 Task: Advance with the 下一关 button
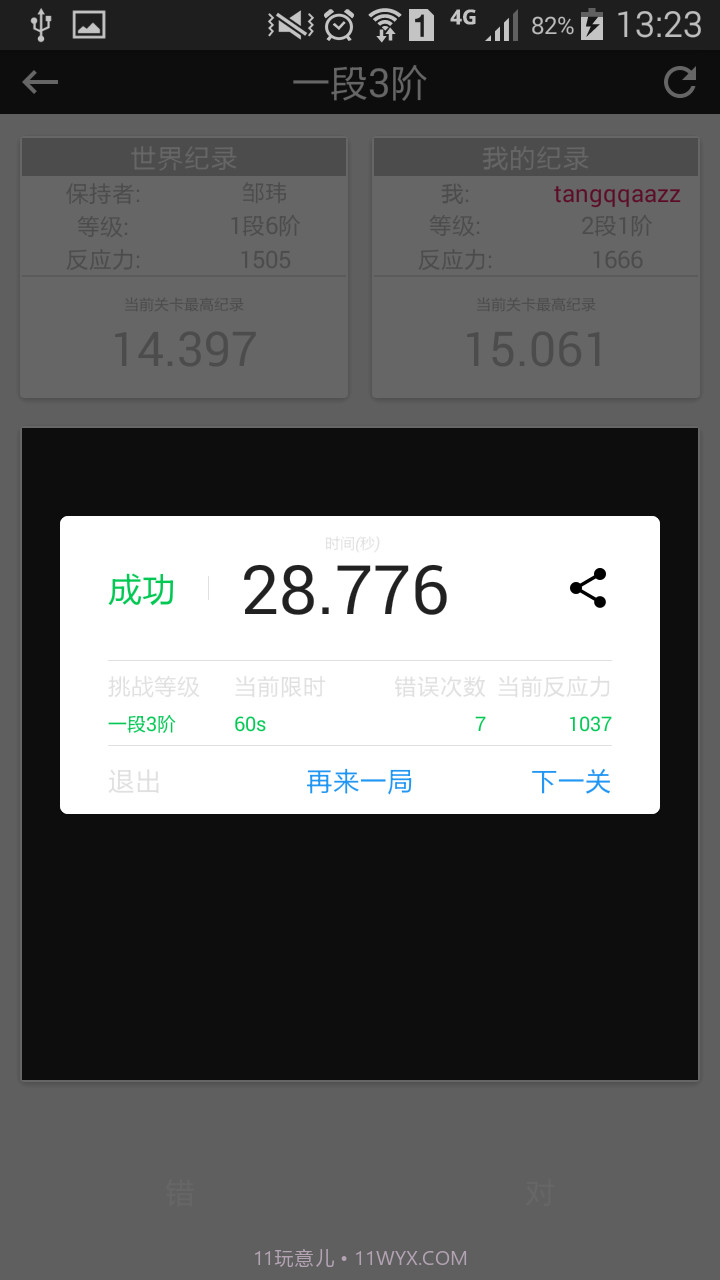(570, 783)
